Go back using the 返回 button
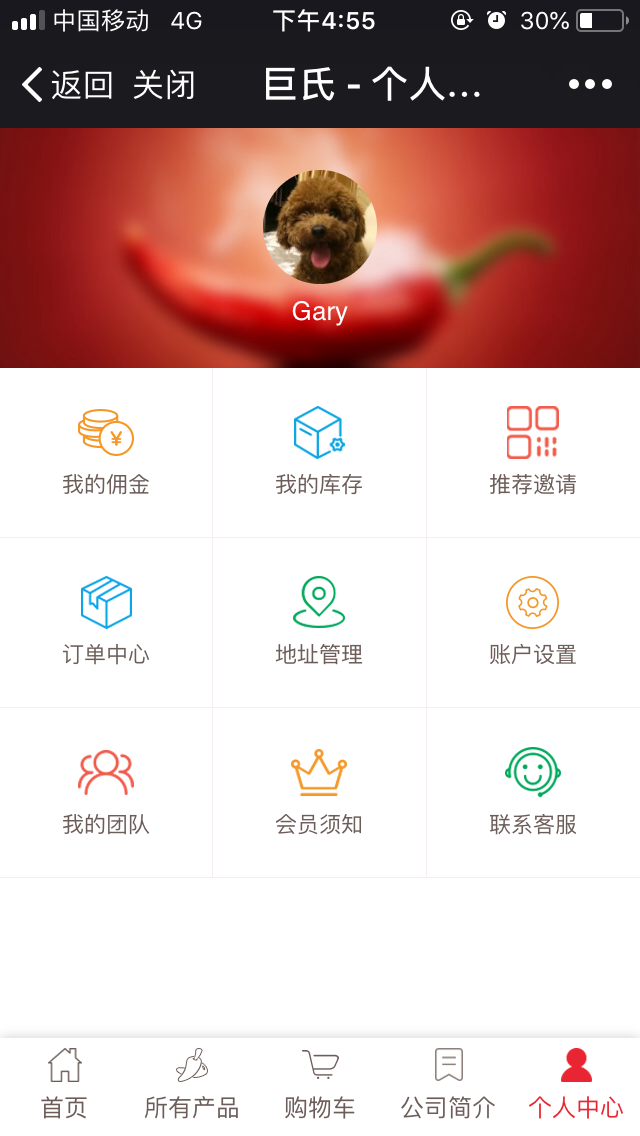Image resolution: width=640 pixels, height=1136 pixels. point(67,86)
